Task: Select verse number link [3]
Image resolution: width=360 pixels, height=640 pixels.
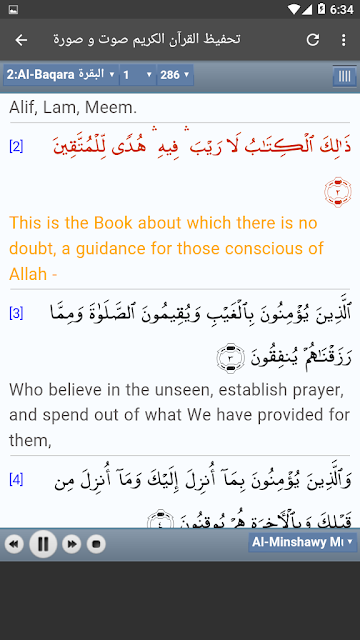Action: (x=16, y=313)
